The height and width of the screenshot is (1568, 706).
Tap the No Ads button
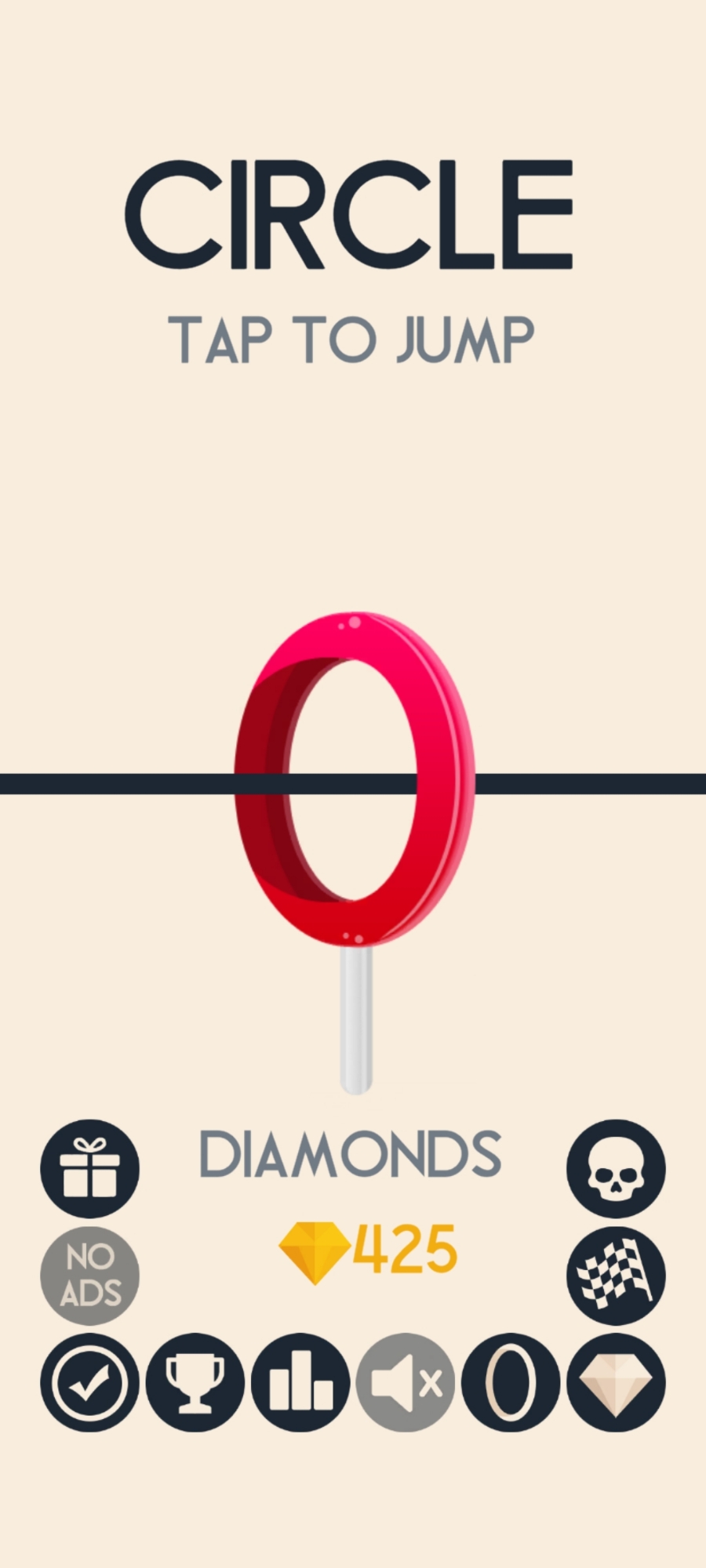pyautogui.click(x=89, y=1276)
